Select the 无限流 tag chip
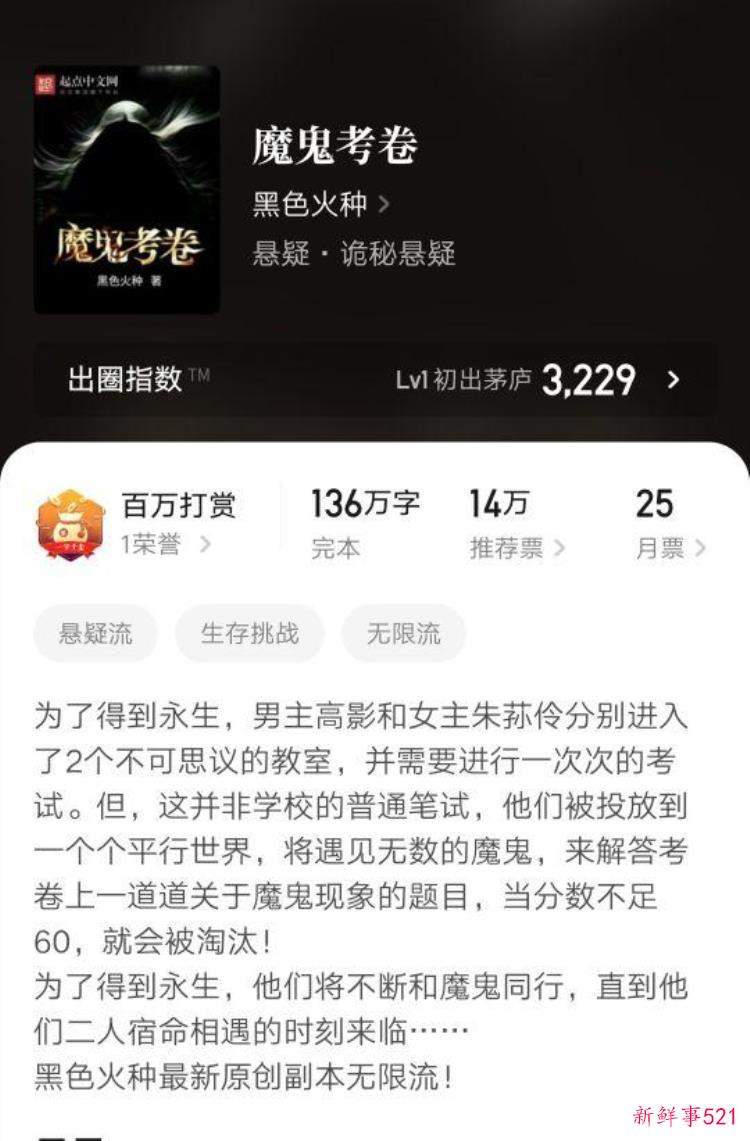The width and height of the screenshot is (750, 1141). pos(403,633)
